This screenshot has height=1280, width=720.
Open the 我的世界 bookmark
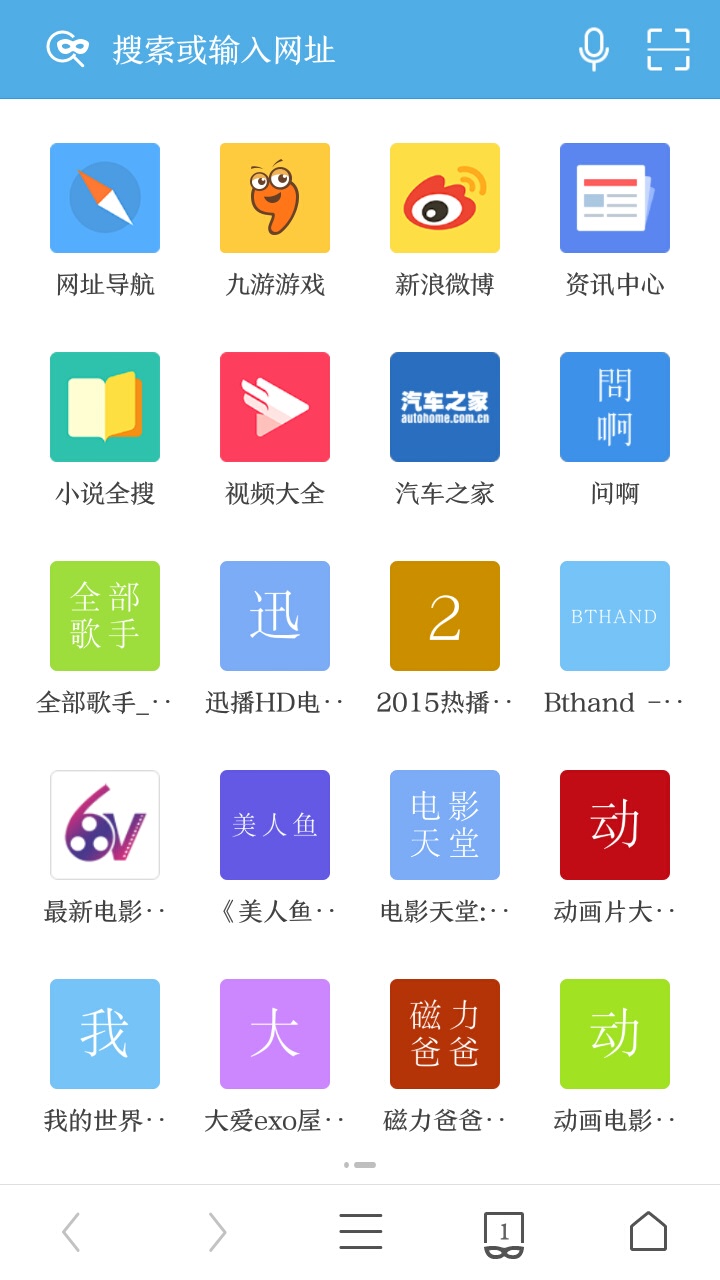click(105, 1034)
